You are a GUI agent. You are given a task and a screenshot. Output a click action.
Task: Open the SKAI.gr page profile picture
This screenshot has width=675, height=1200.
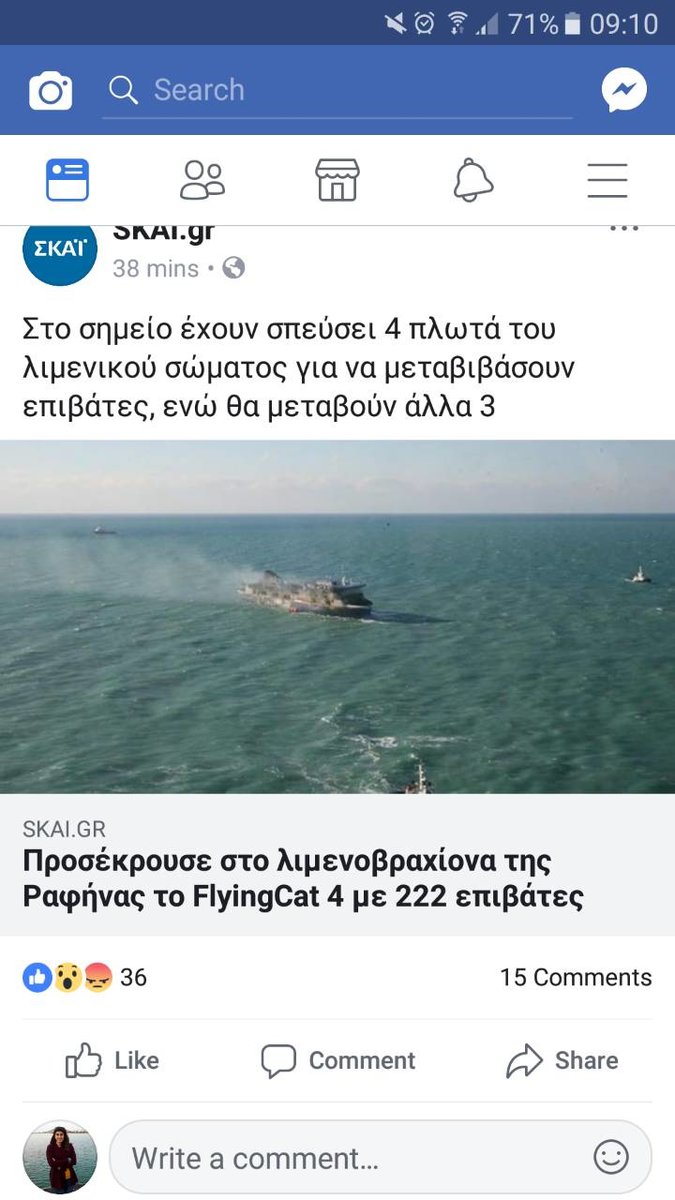click(59, 250)
